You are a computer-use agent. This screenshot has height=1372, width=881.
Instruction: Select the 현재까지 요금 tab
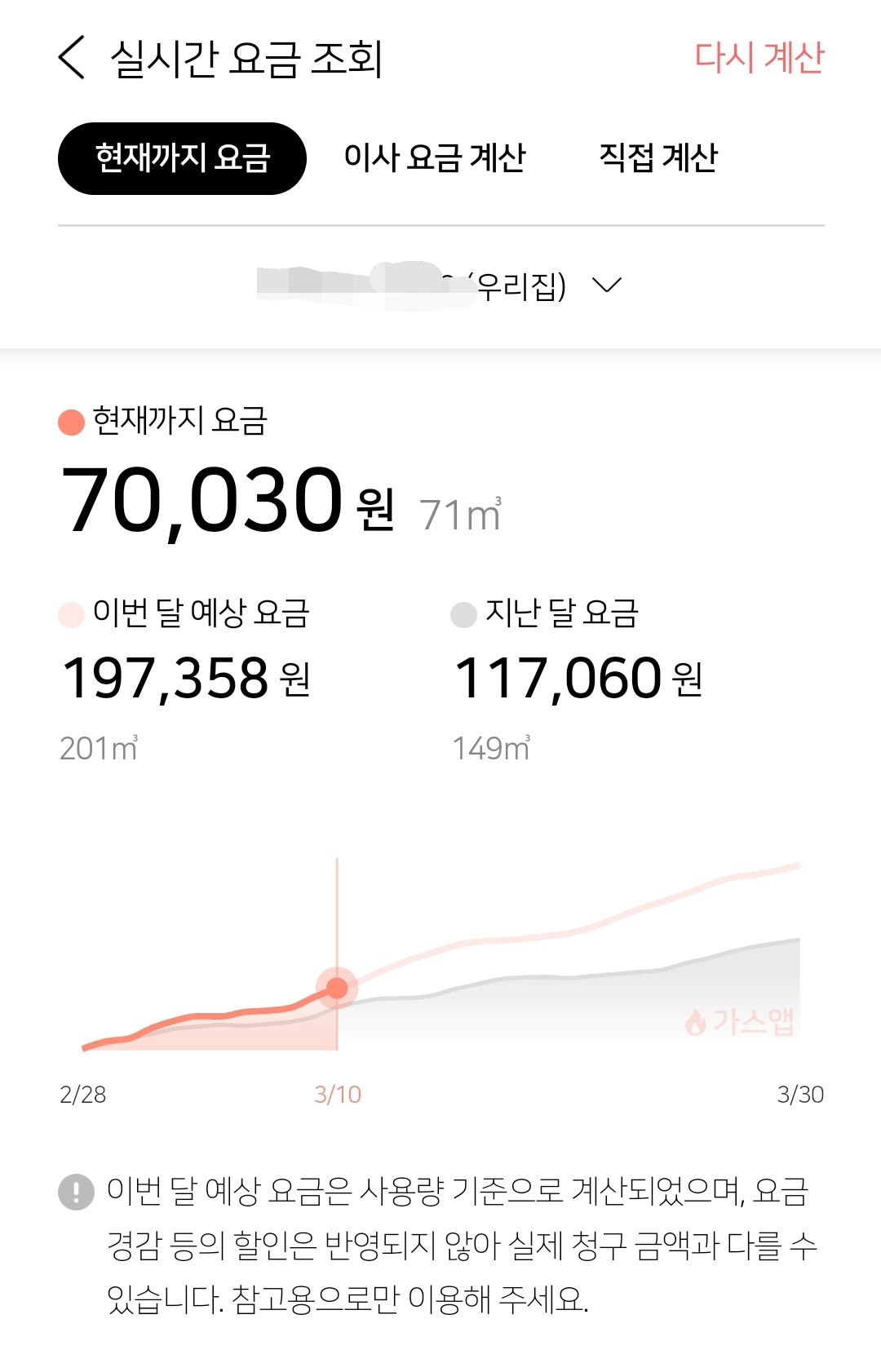pos(182,158)
